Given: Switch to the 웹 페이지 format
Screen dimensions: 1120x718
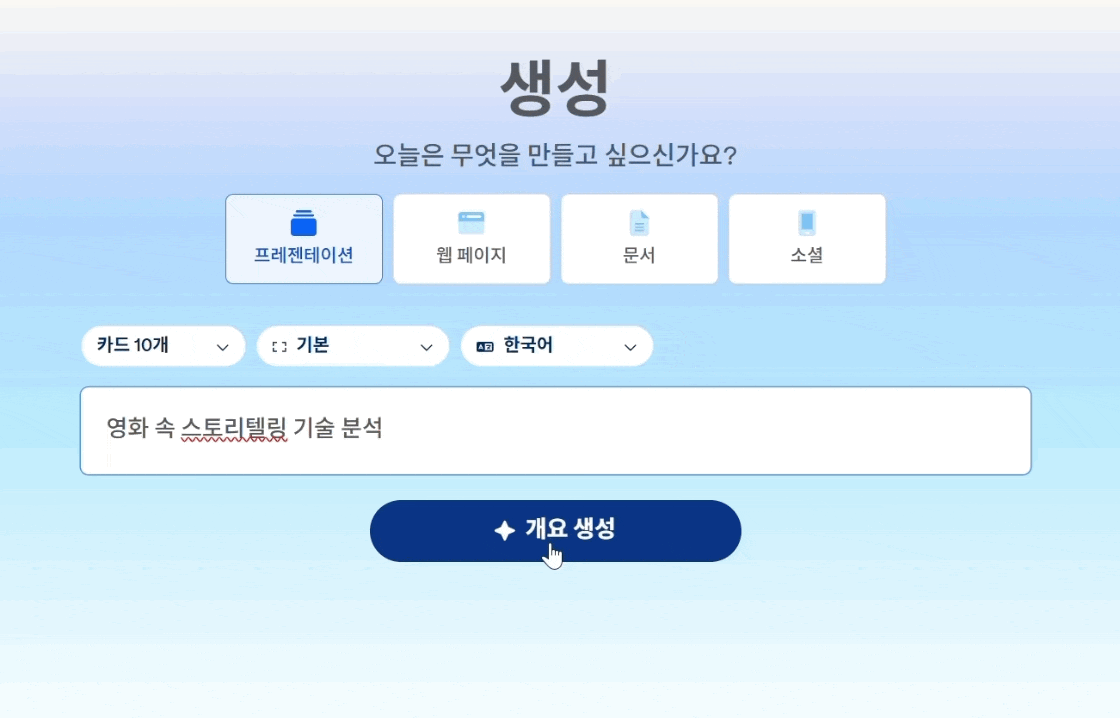Looking at the screenshot, I should point(471,239).
